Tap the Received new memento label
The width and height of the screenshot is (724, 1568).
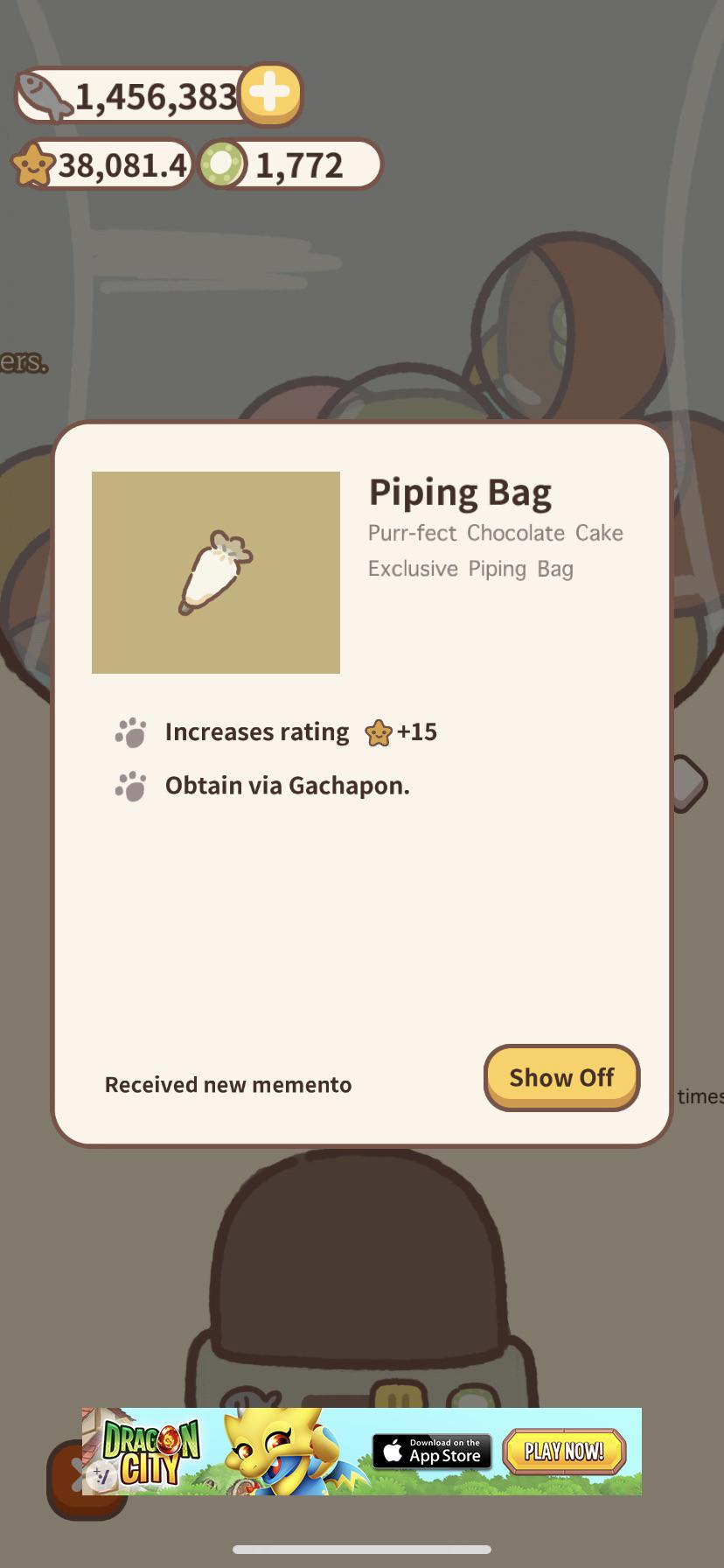point(227,1084)
